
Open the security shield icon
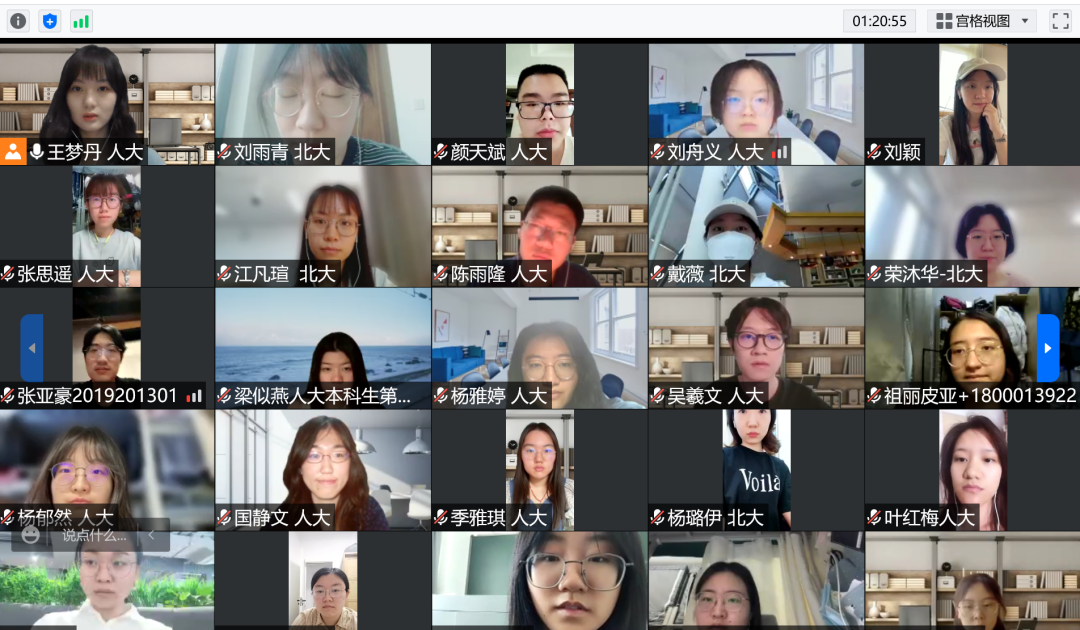coord(50,20)
